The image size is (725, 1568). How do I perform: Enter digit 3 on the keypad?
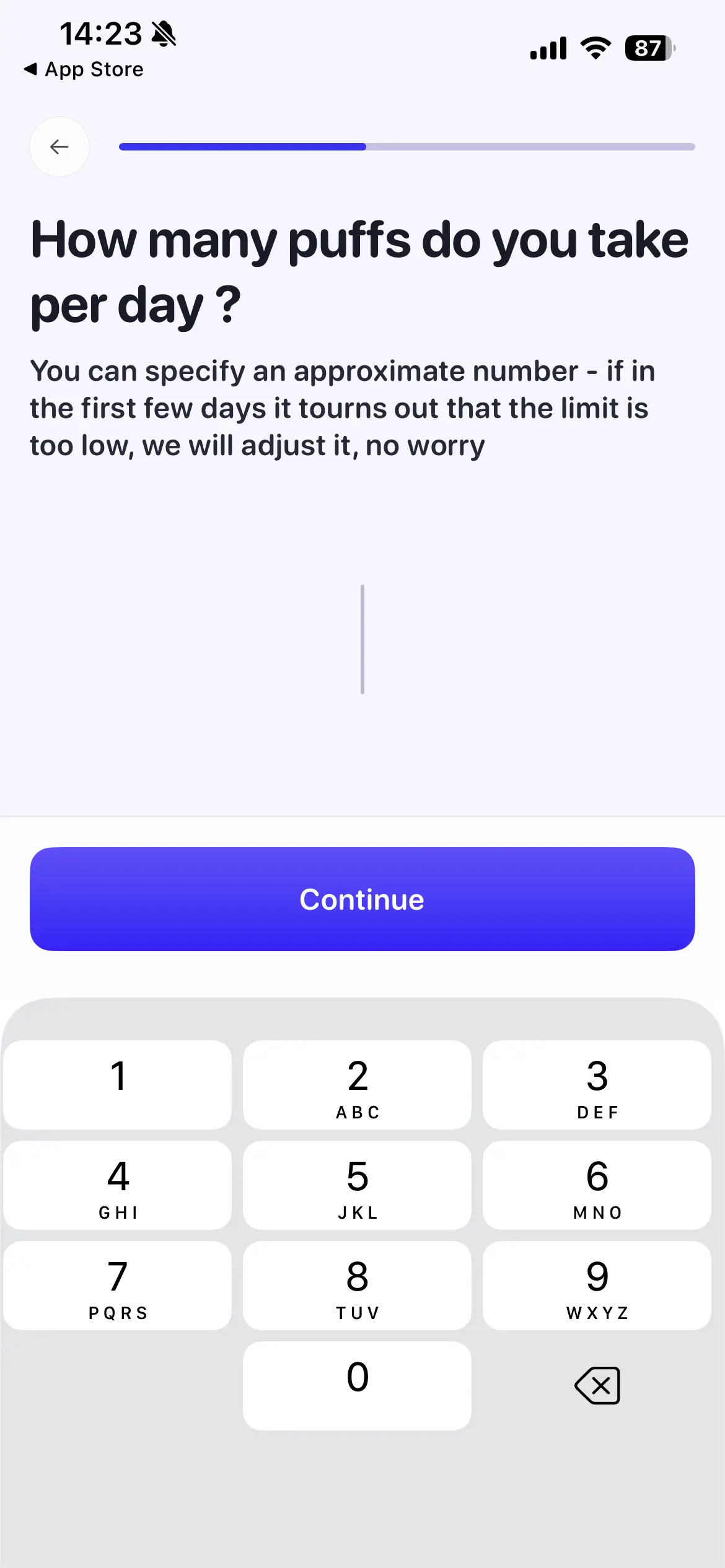[597, 1085]
